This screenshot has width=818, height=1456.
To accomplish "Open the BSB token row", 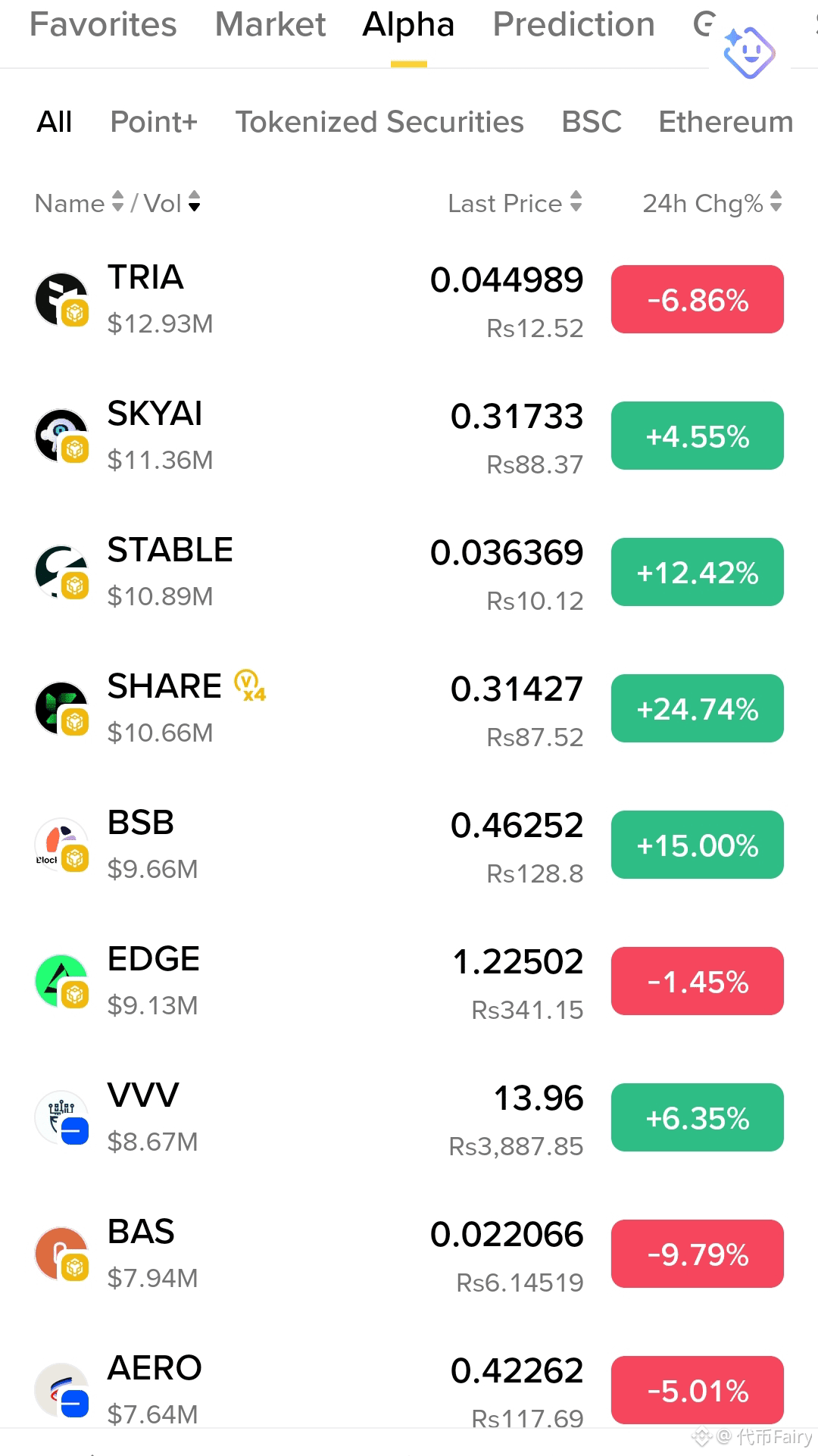I will [x=409, y=845].
